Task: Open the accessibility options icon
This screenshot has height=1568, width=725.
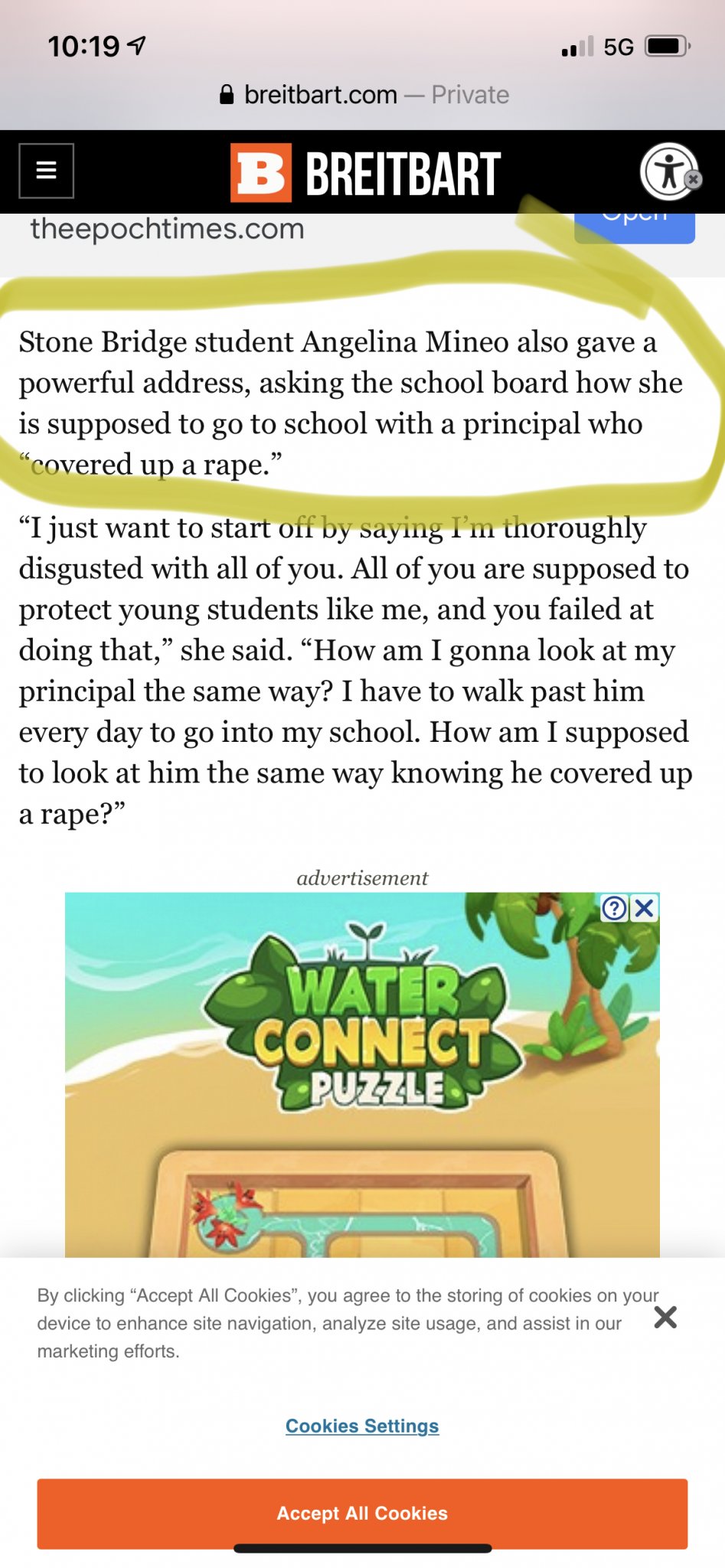Action: [x=668, y=171]
